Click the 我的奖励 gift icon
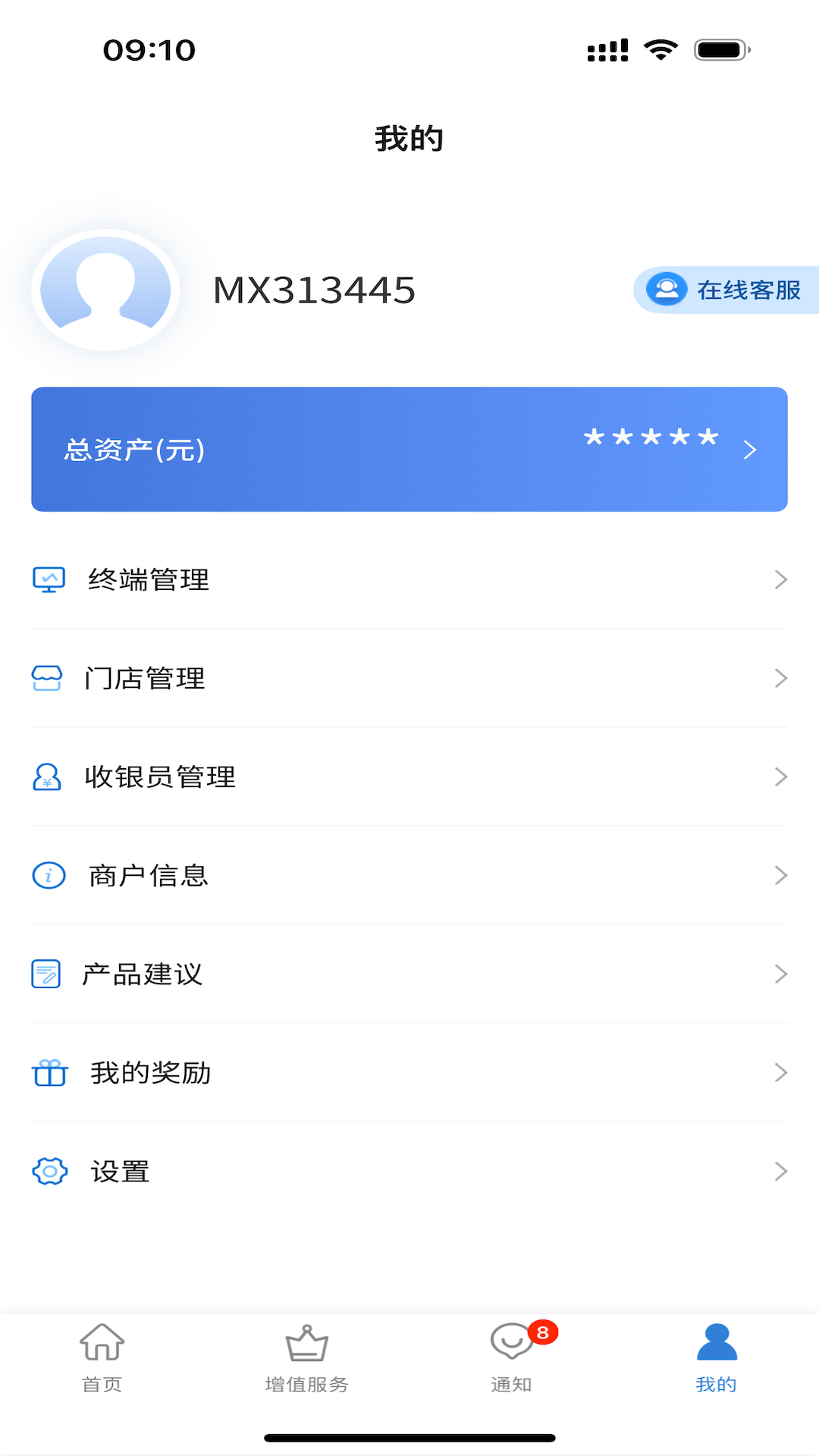Image resolution: width=819 pixels, height=1456 pixels. click(x=49, y=1072)
